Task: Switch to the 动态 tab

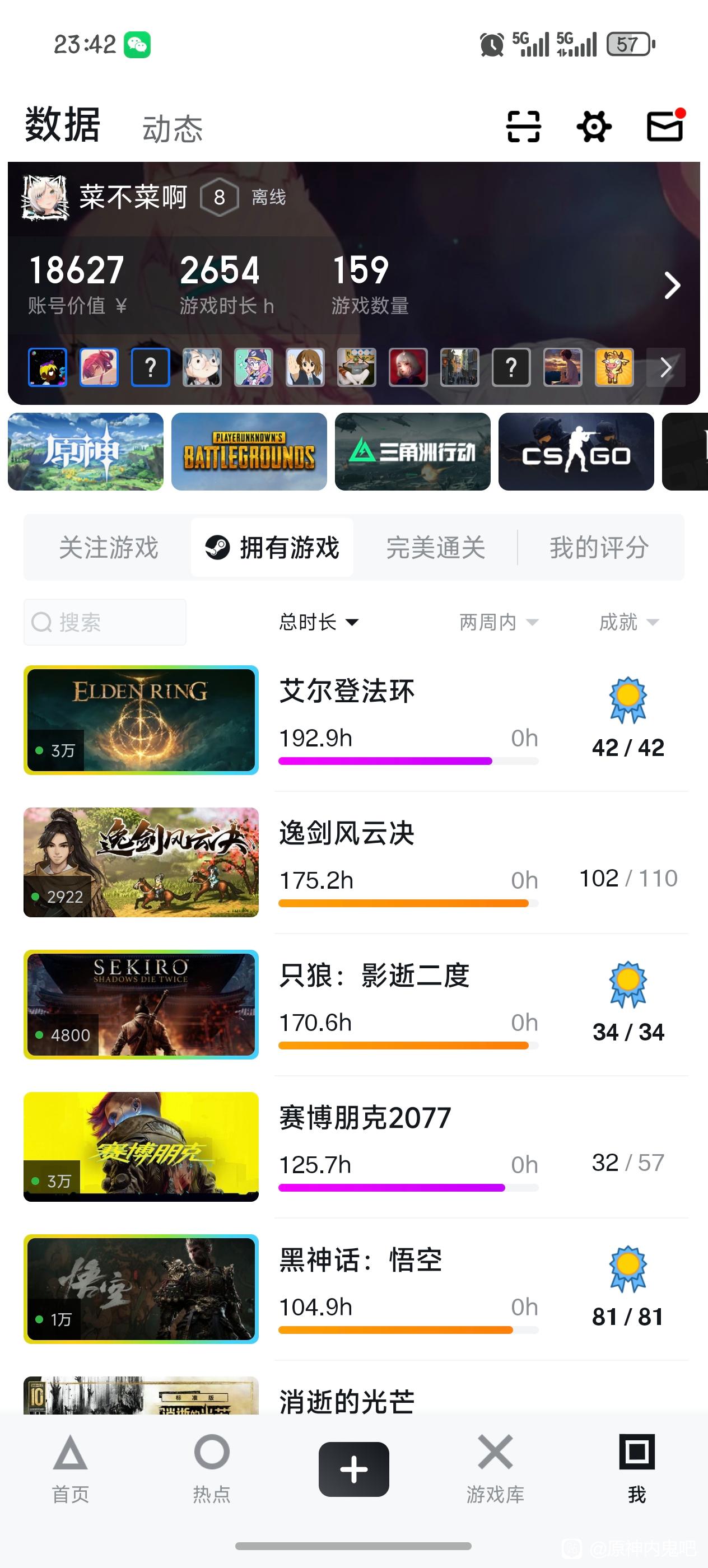Action: coord(173,129)
